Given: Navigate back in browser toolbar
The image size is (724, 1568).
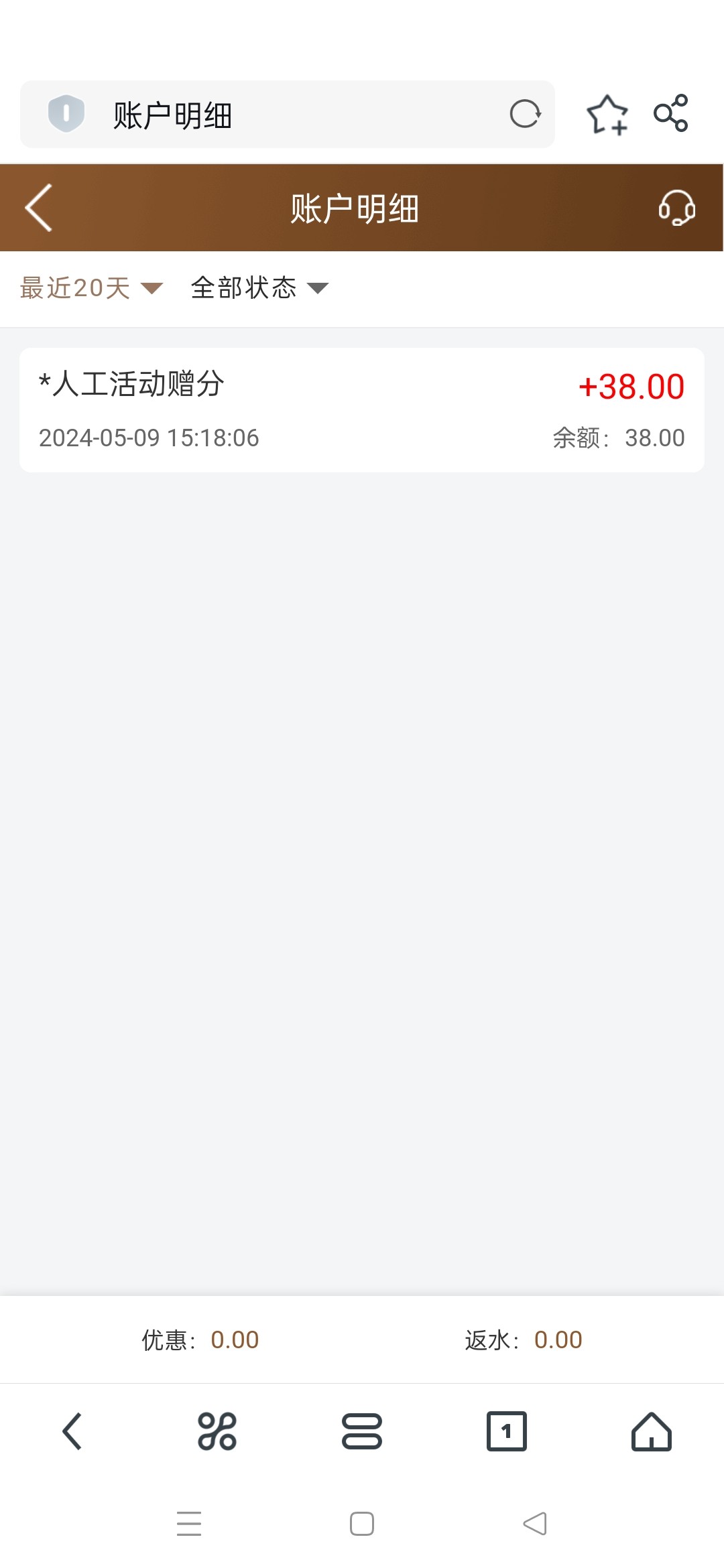Looking at the screenshot, I should click(x=72, y=1431).
